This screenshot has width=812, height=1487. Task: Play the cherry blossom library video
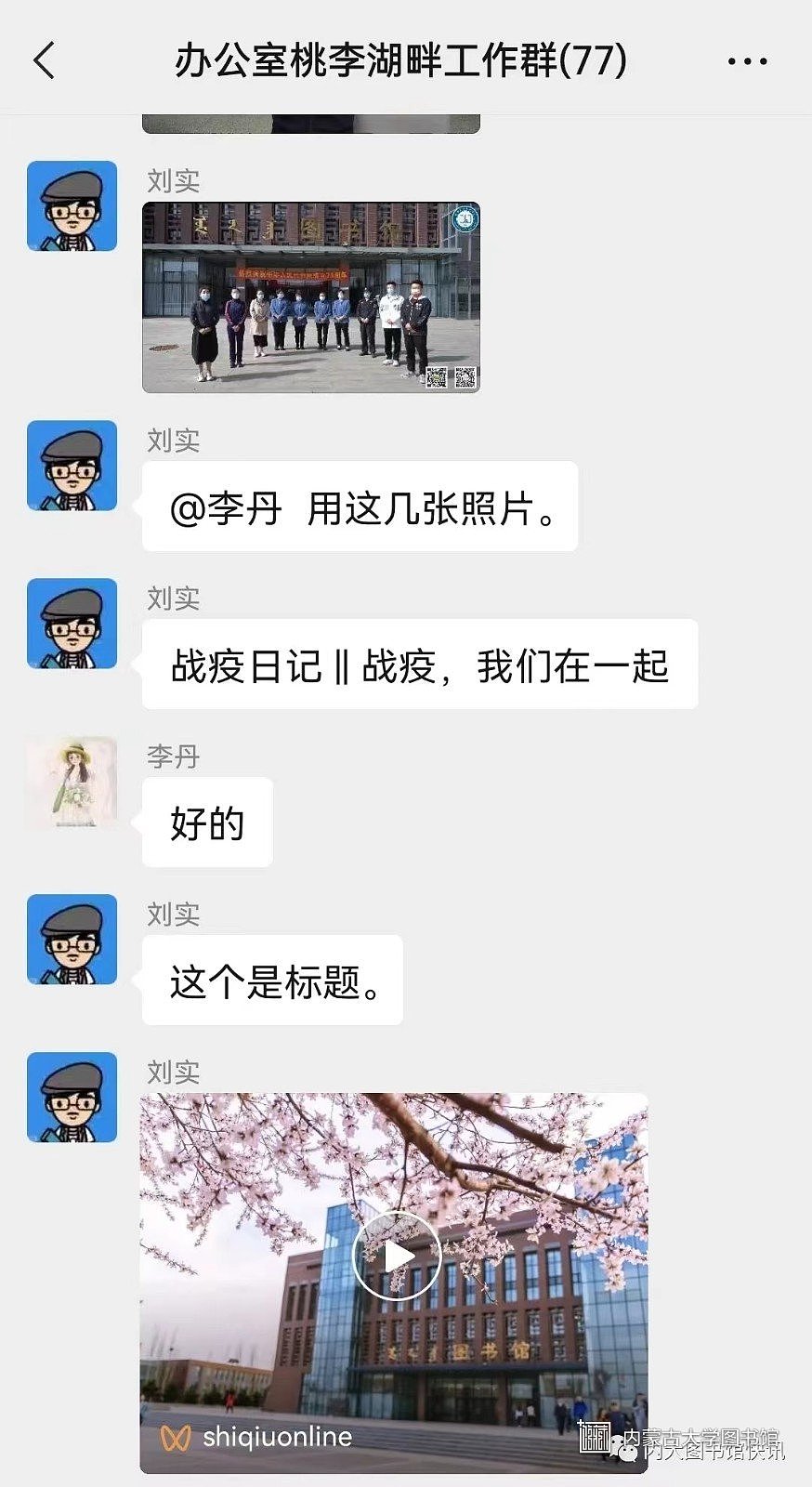[397, 1257]
